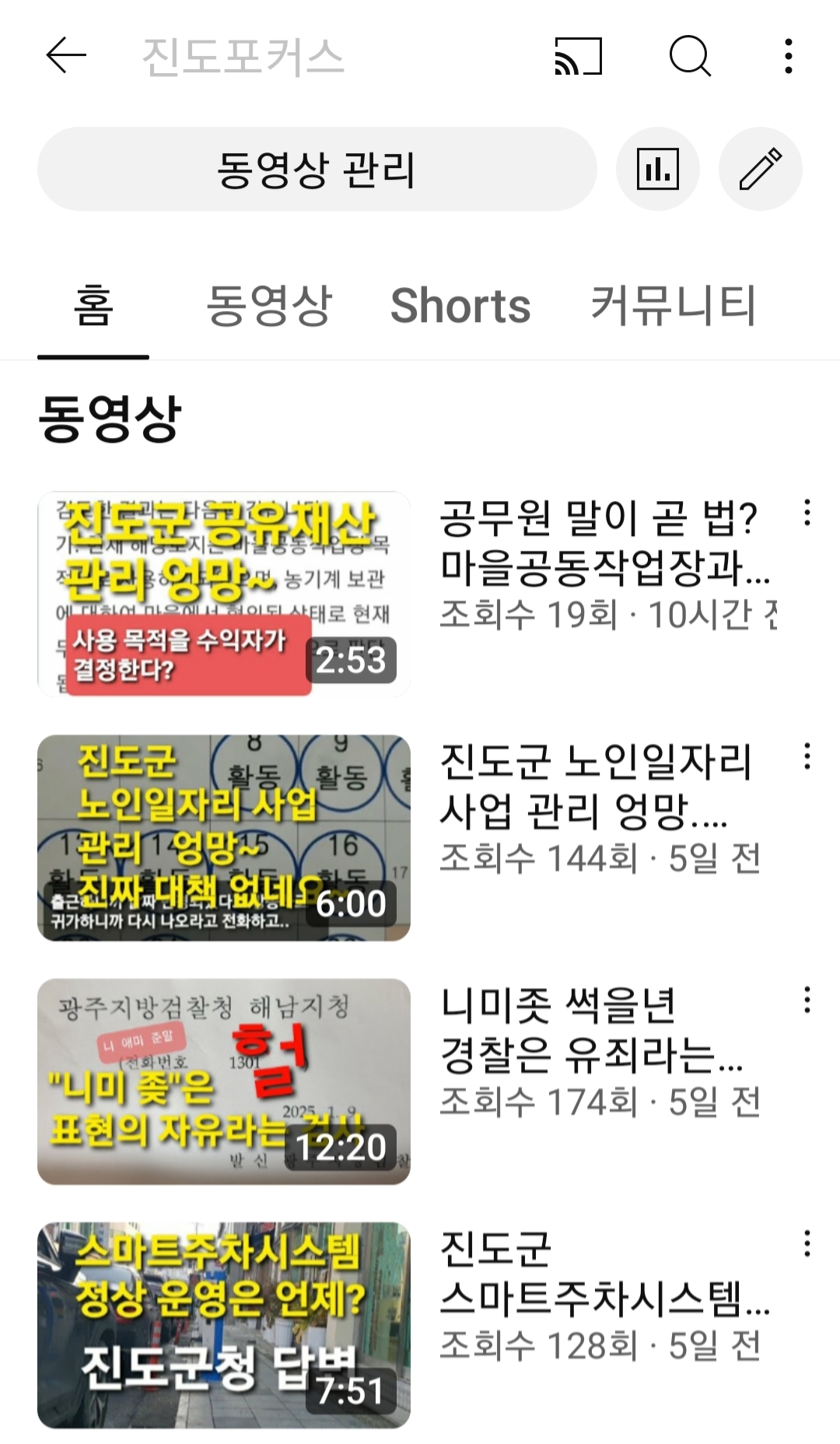Play the 공무원 말이 곧 법? video
840x1444 pixels.
224,594
